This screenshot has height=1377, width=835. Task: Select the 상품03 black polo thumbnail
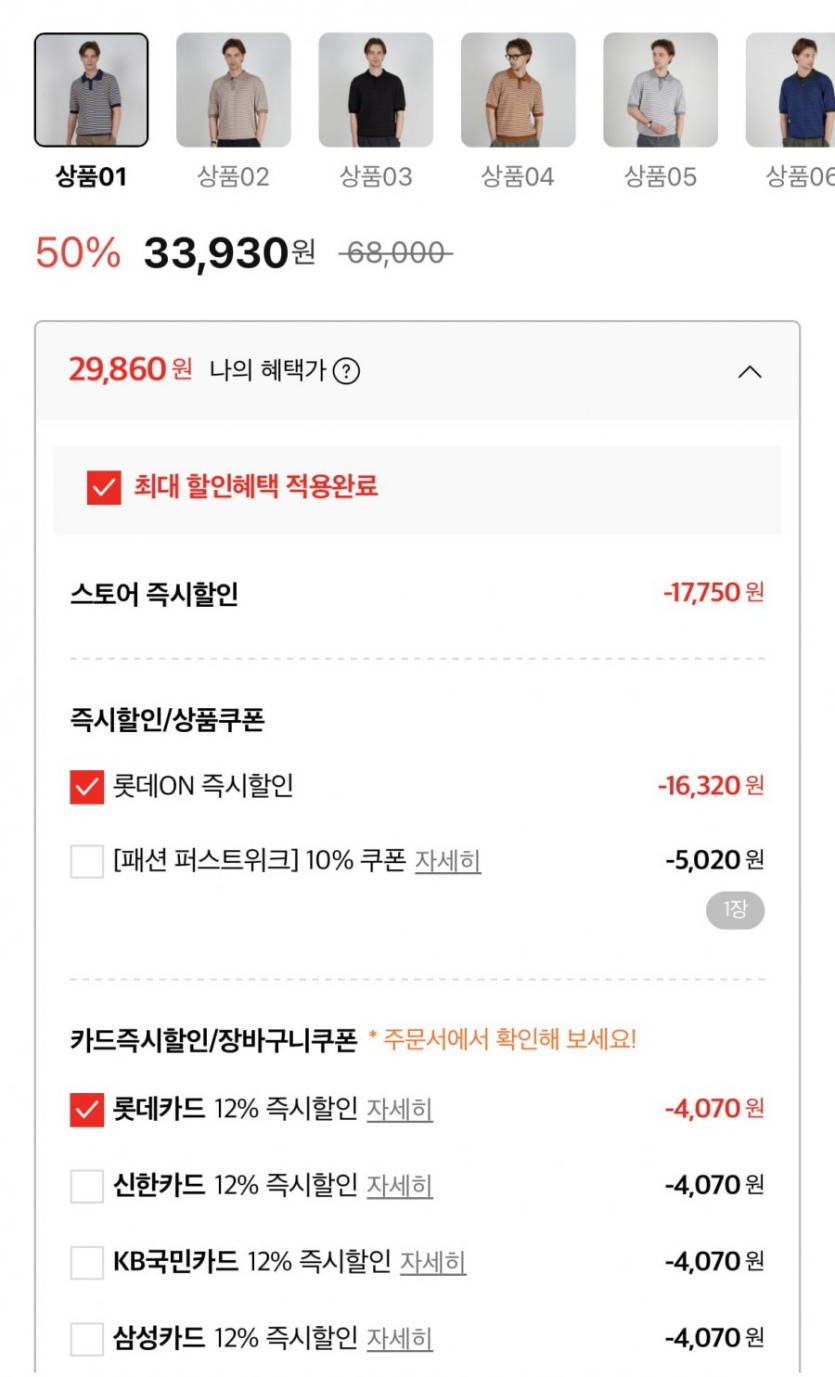coord(375,90)
